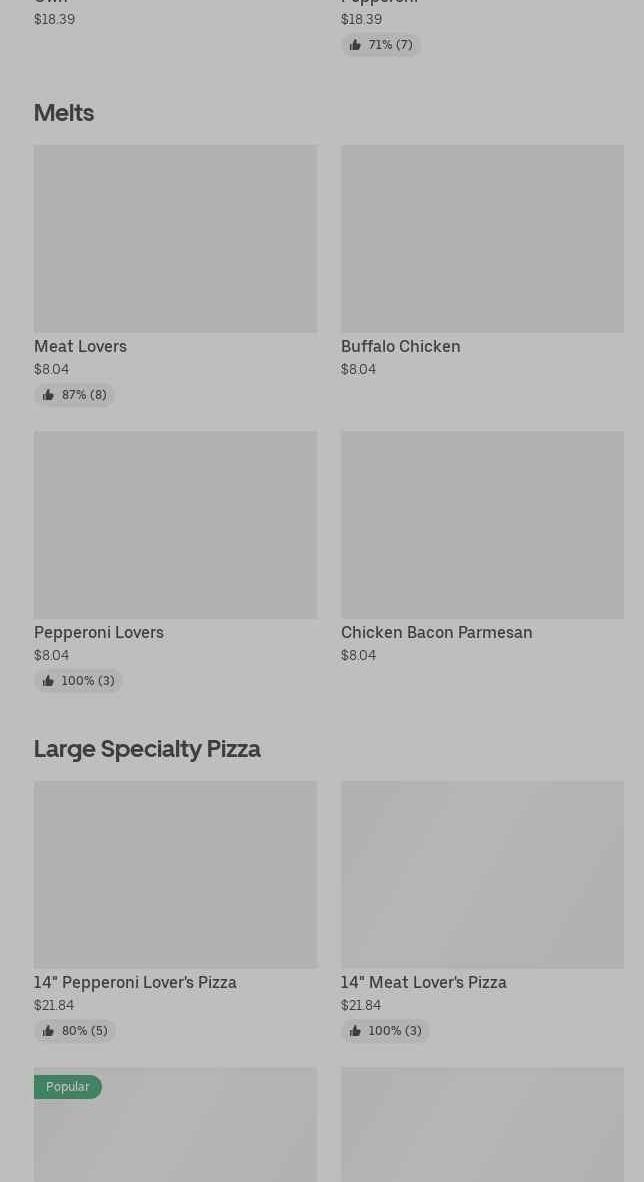Viewport: 644px width, 1182px height.
Task: Open the Meat Lovers melt item
Action: tap(175, 239)
